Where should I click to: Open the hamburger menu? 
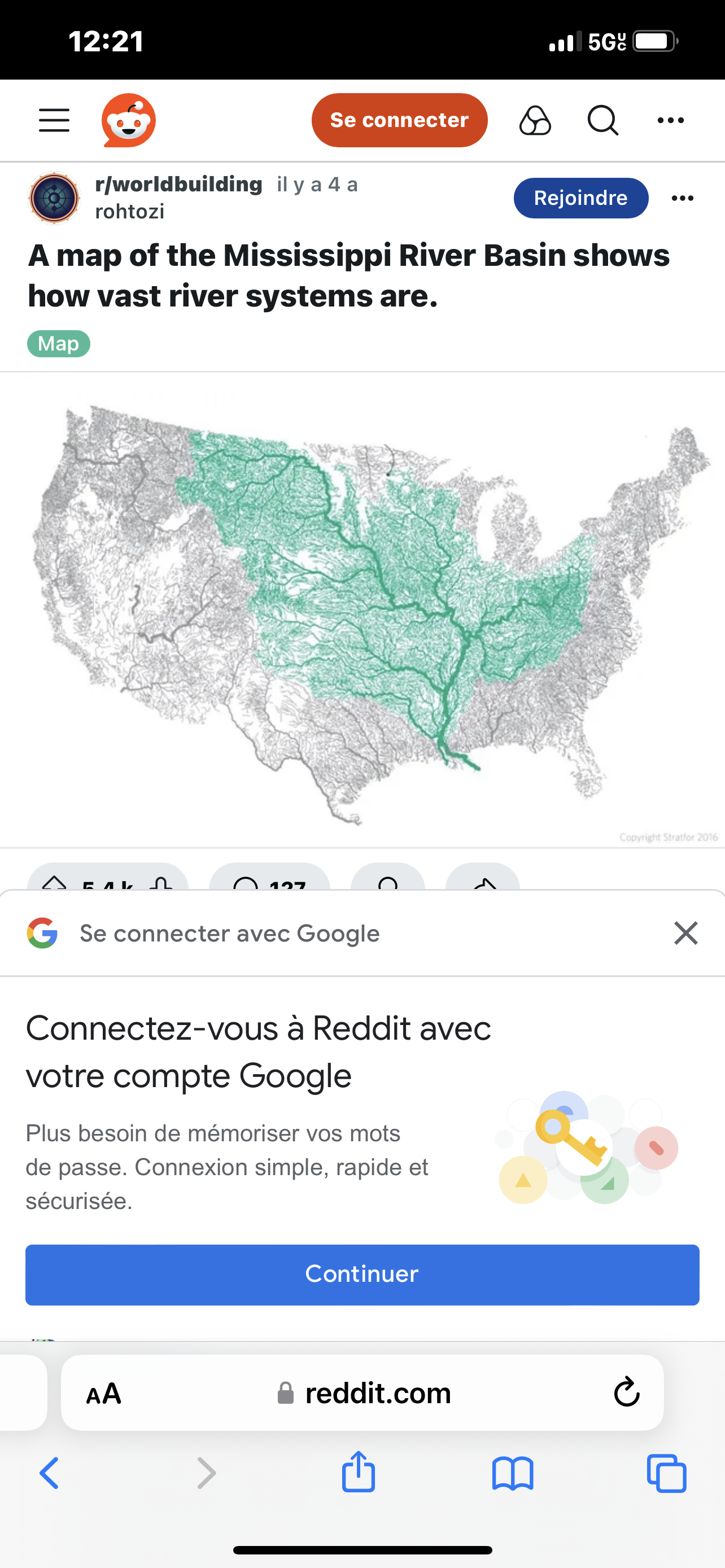54,120
